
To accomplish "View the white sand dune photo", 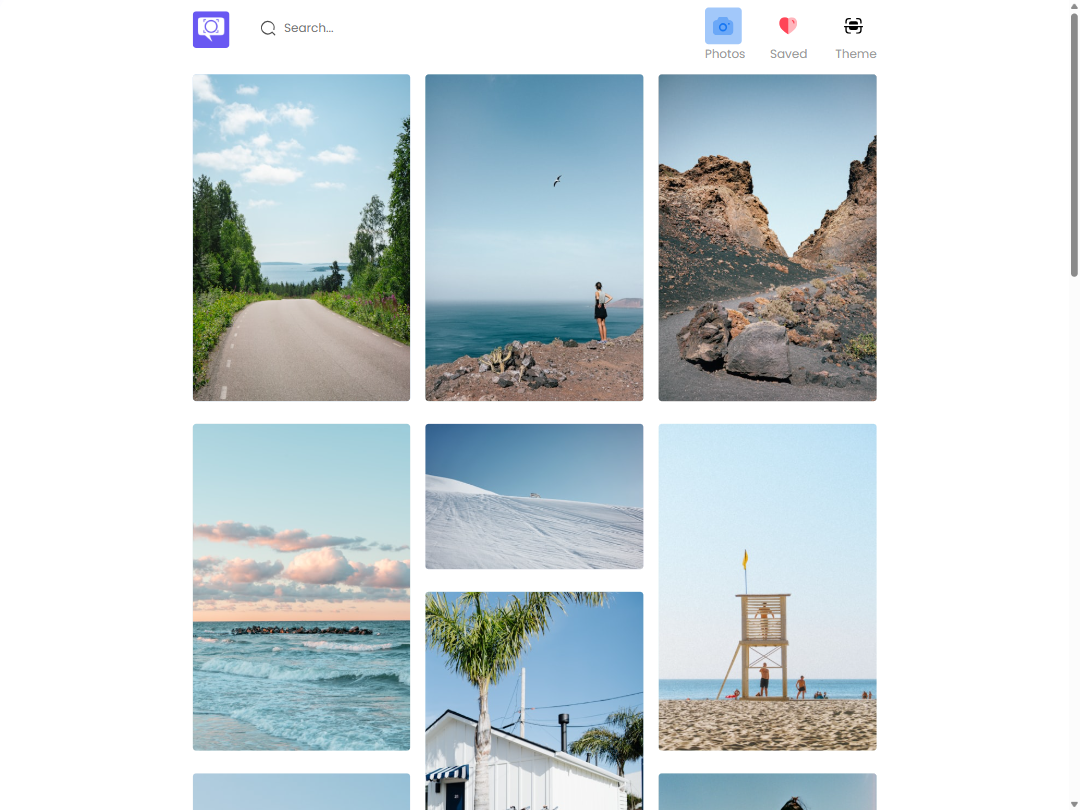I will coord(534,496).
